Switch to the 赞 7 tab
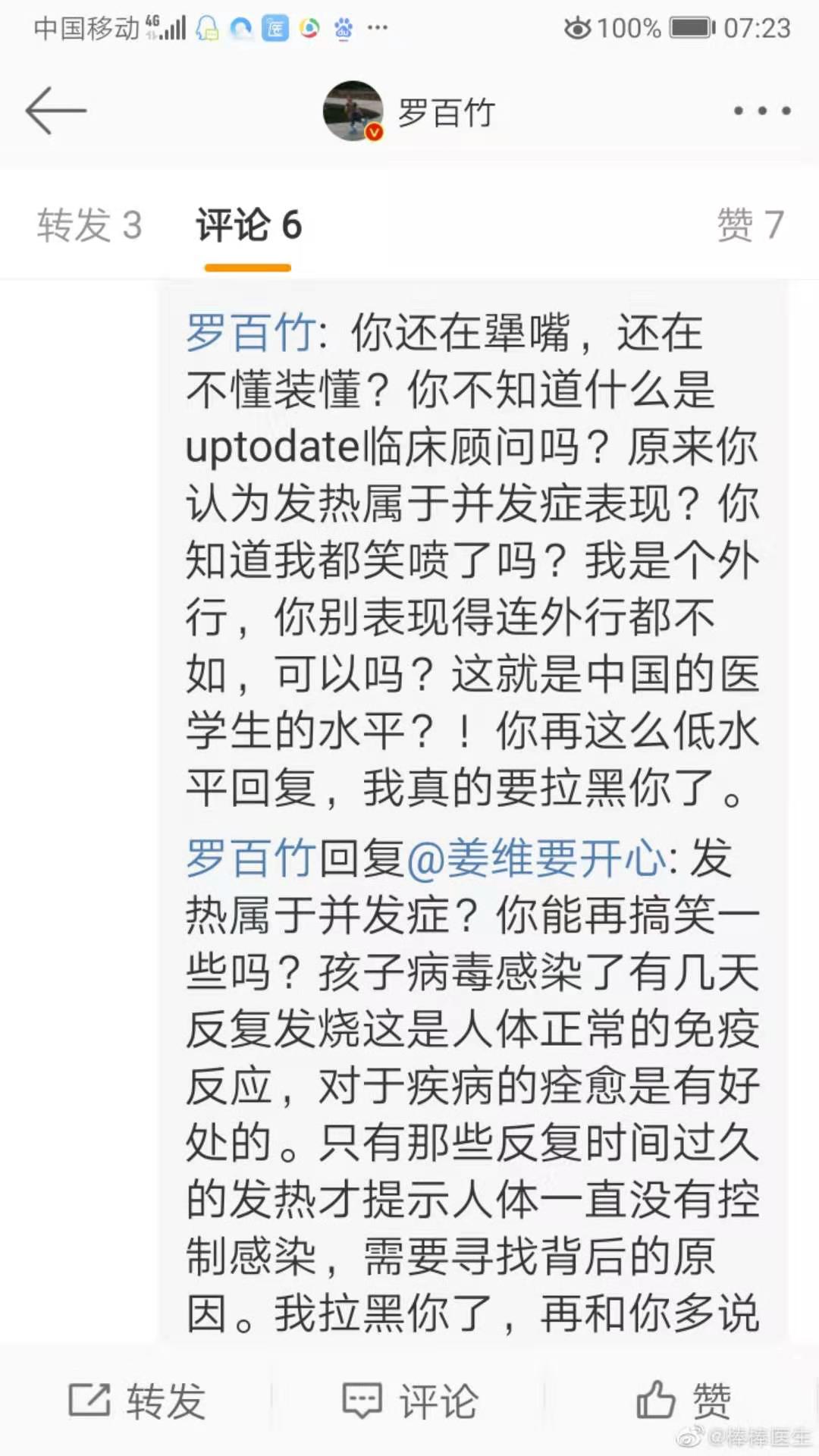Screen dimensions: 819x1456 tap(749, 225)
